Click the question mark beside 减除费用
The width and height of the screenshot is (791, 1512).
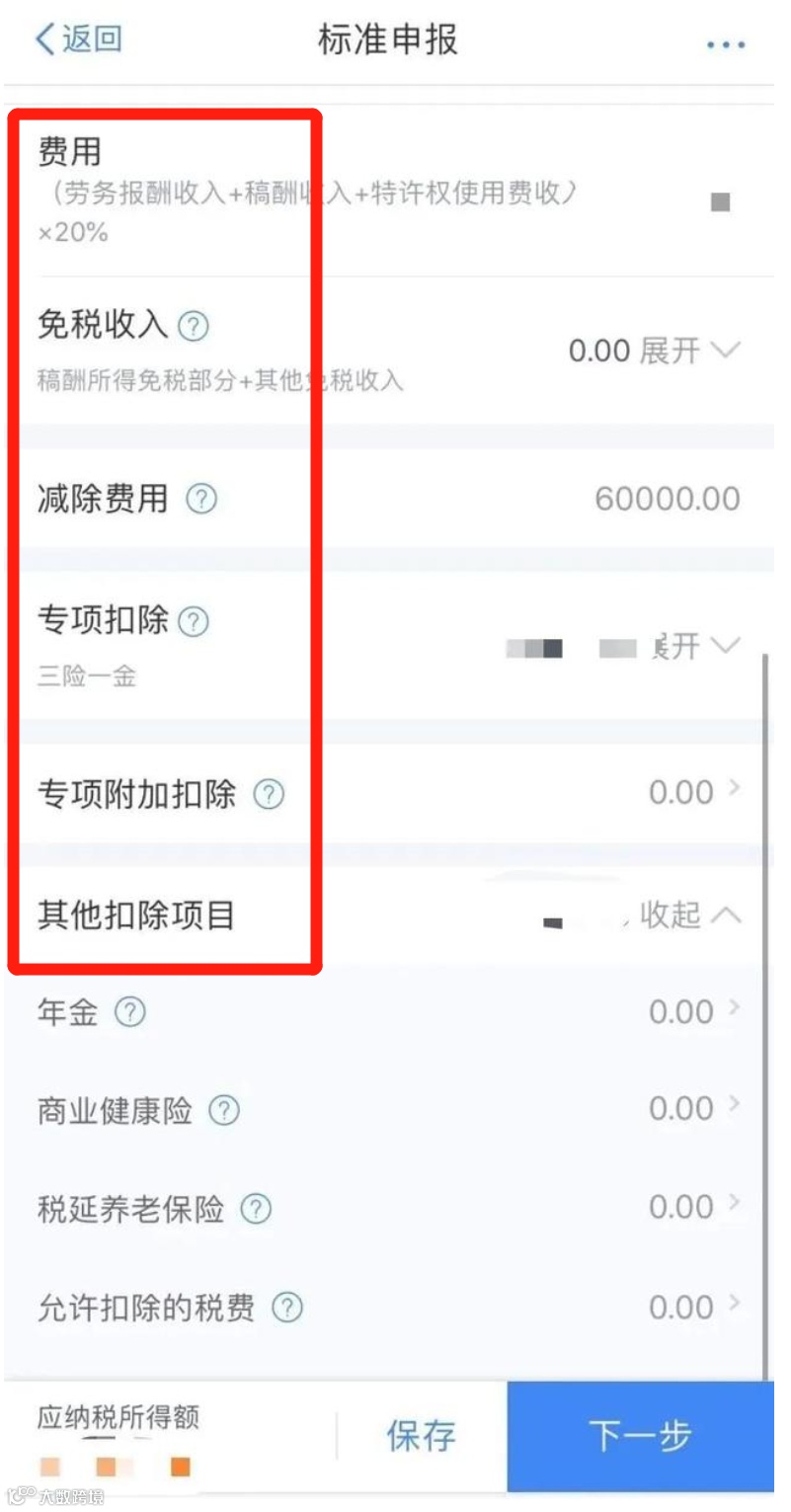pos(202,500)
